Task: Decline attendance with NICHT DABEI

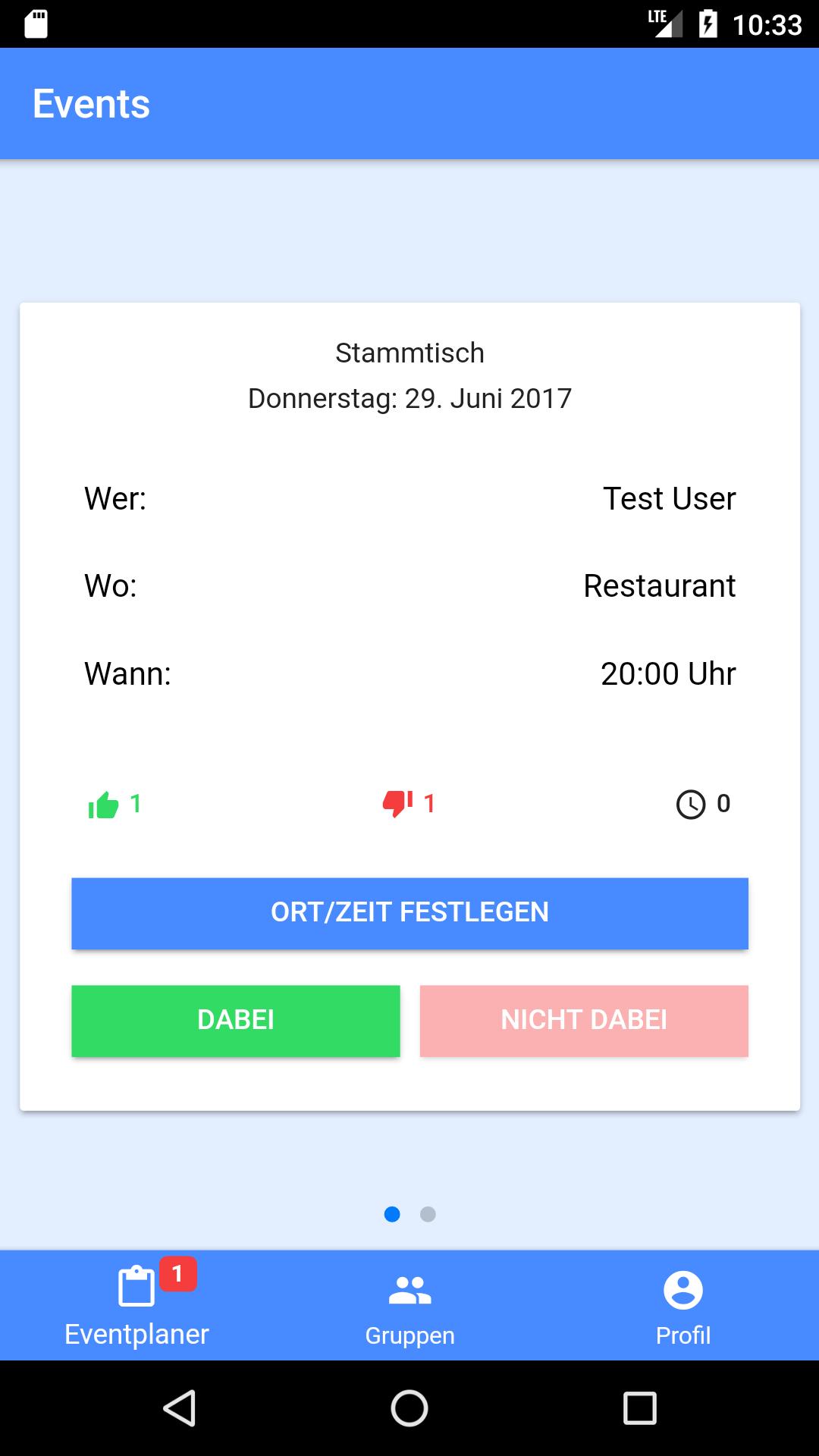Action: point(584,1020)
